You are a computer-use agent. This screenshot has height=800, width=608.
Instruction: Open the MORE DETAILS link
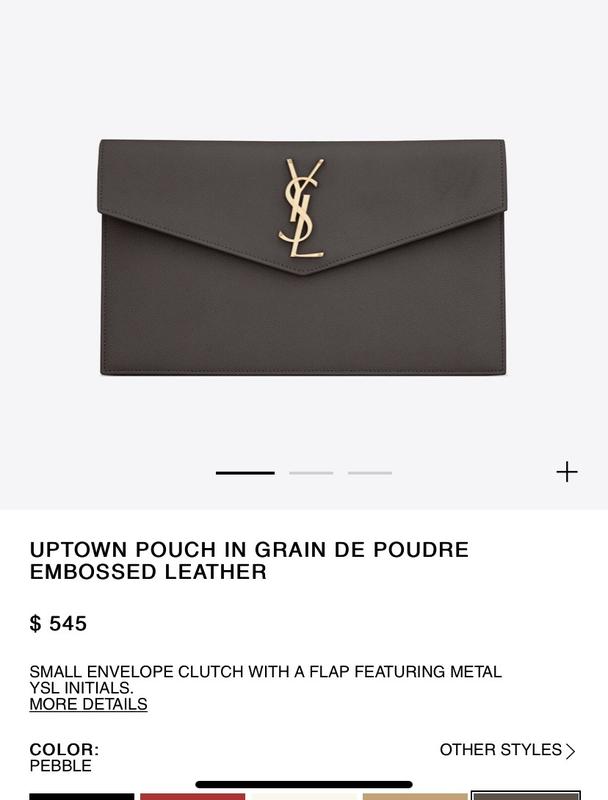click(x=88, y=704)
